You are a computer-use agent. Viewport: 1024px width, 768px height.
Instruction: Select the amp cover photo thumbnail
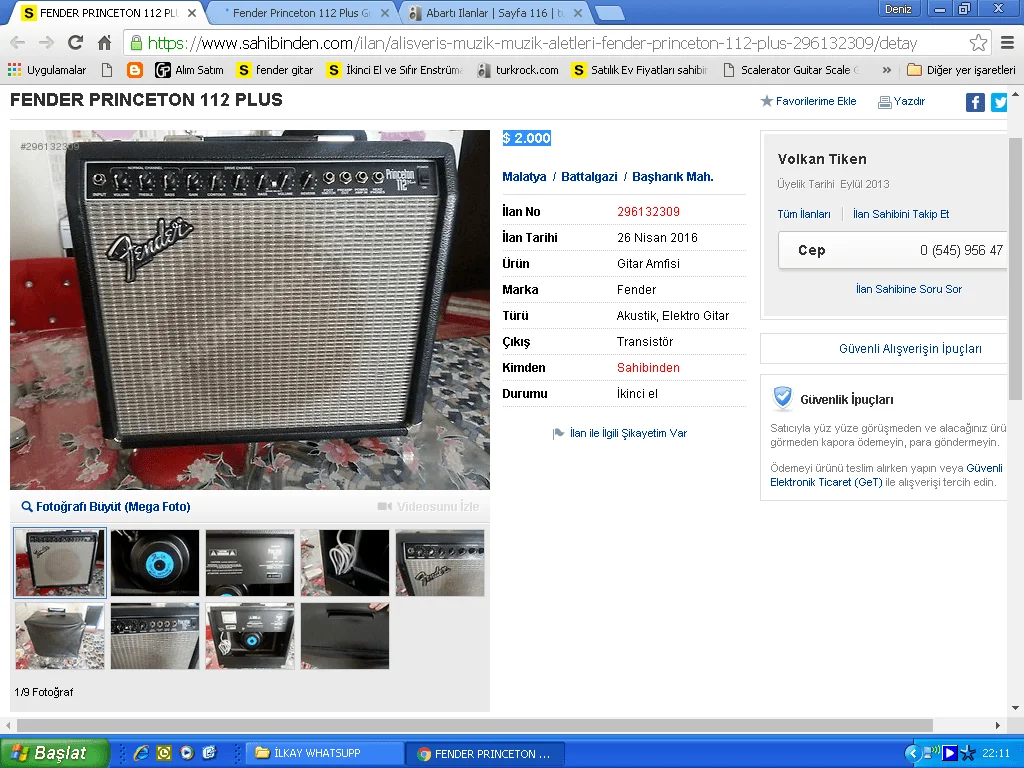pyautogui.click(x=60, y=636)
